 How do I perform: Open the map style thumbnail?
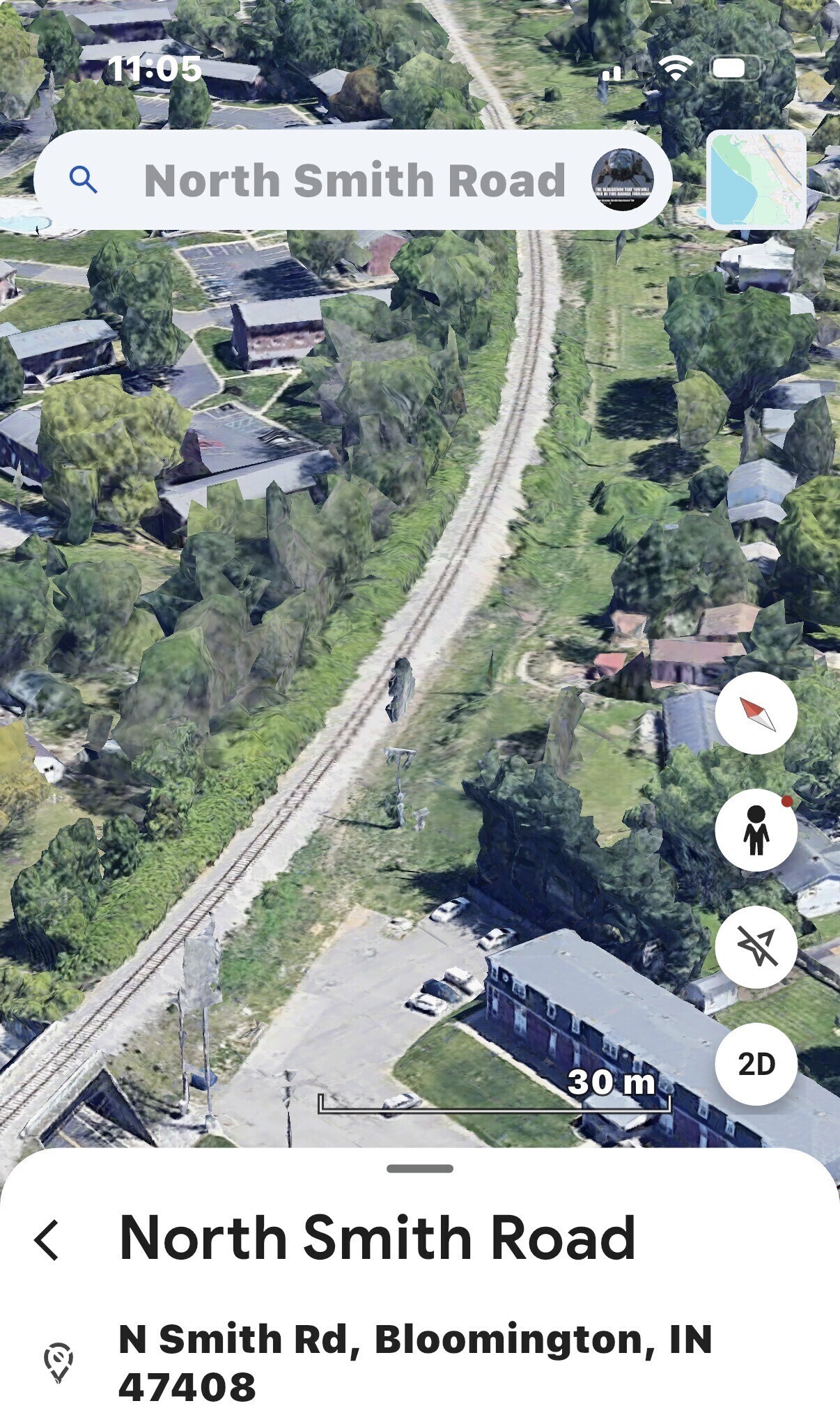[x=756, y=180]
